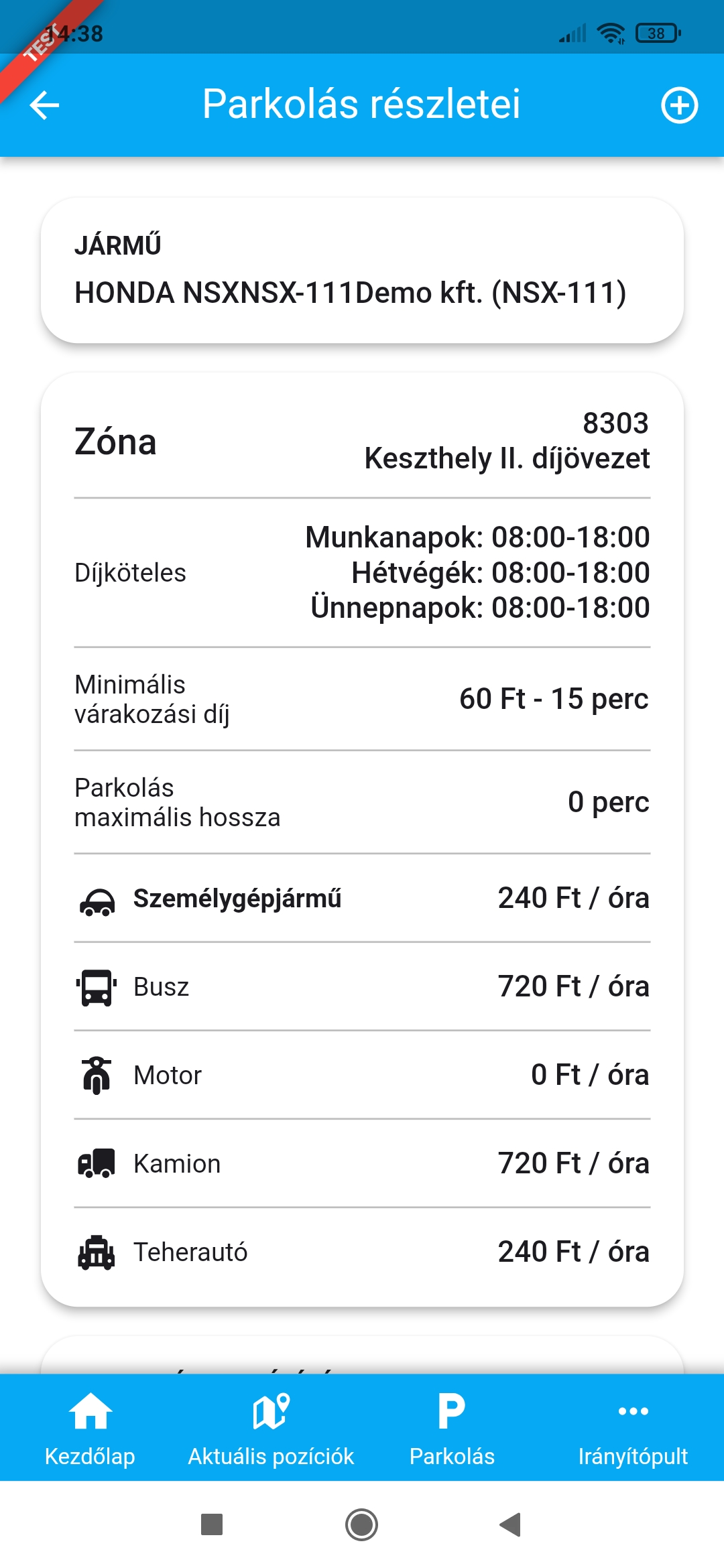This screenshot has width=724, height=1568.
Task: Open the HONDA NSX vehicle card
Action: pyautogui.click(x=362, y=271)
